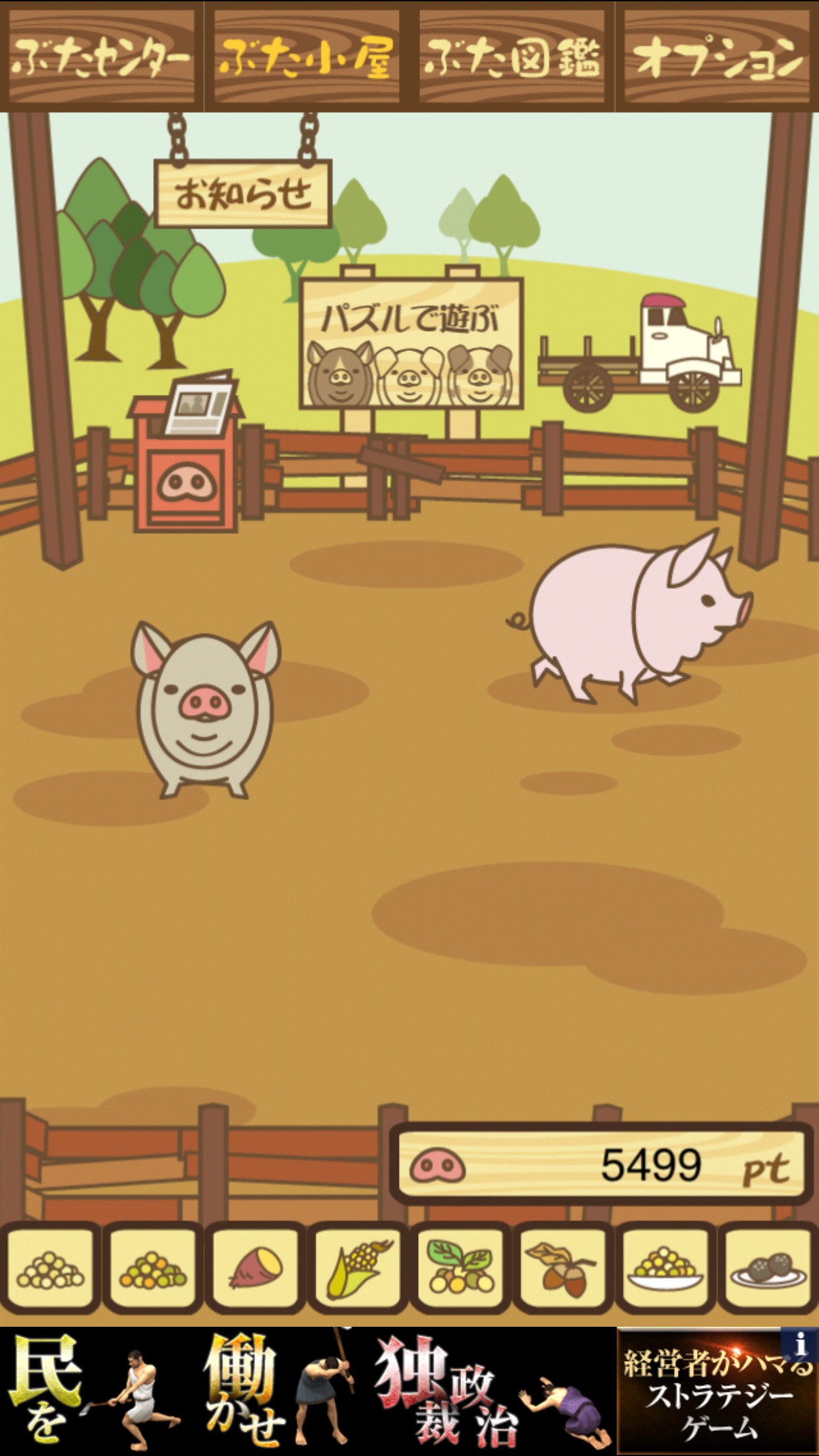This screenshot has height=1456, width=819.
Task: Open the オプション menu
Action: click(717, 57)
